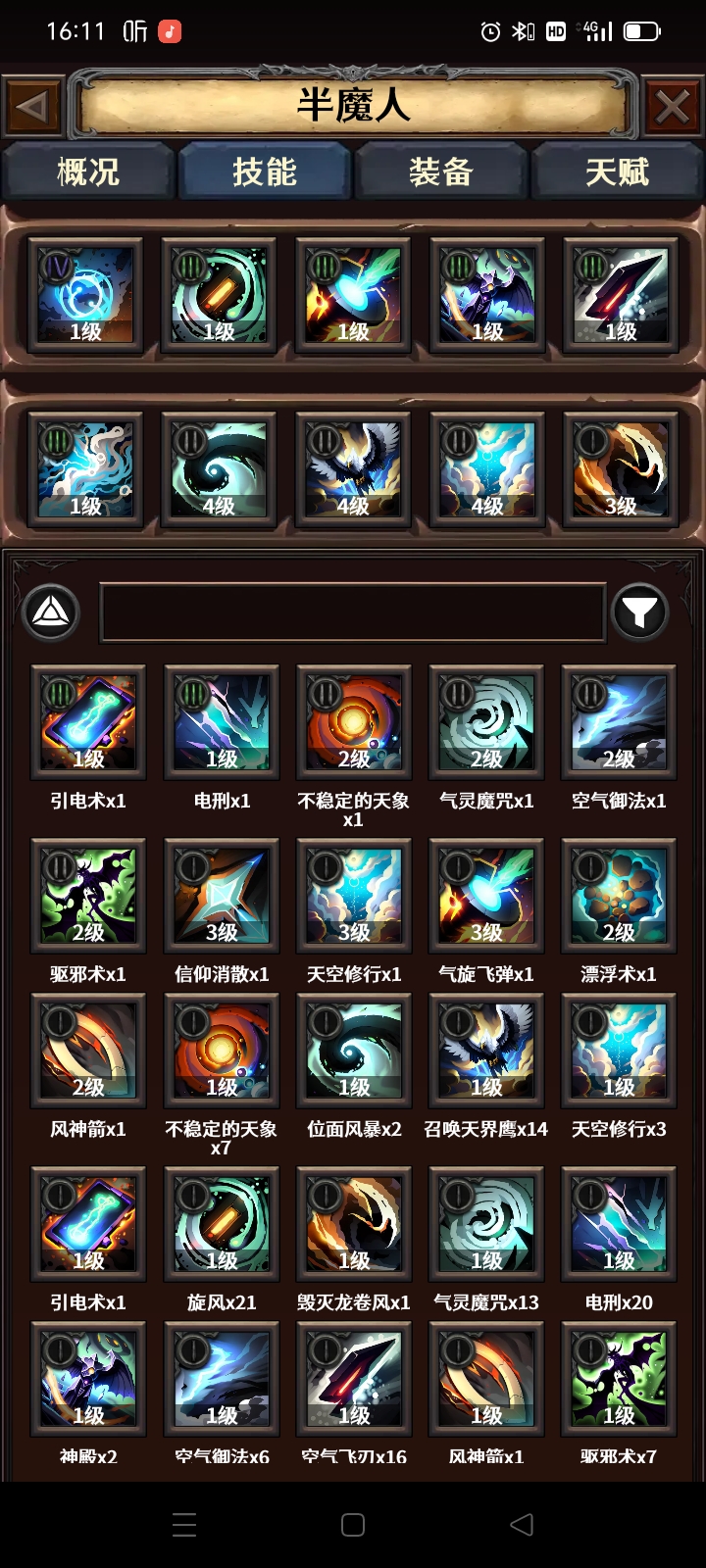The image size is (706, 1568).
Task: Select the 空气飞刃x16 skill
Action: tap(354, 1380)
